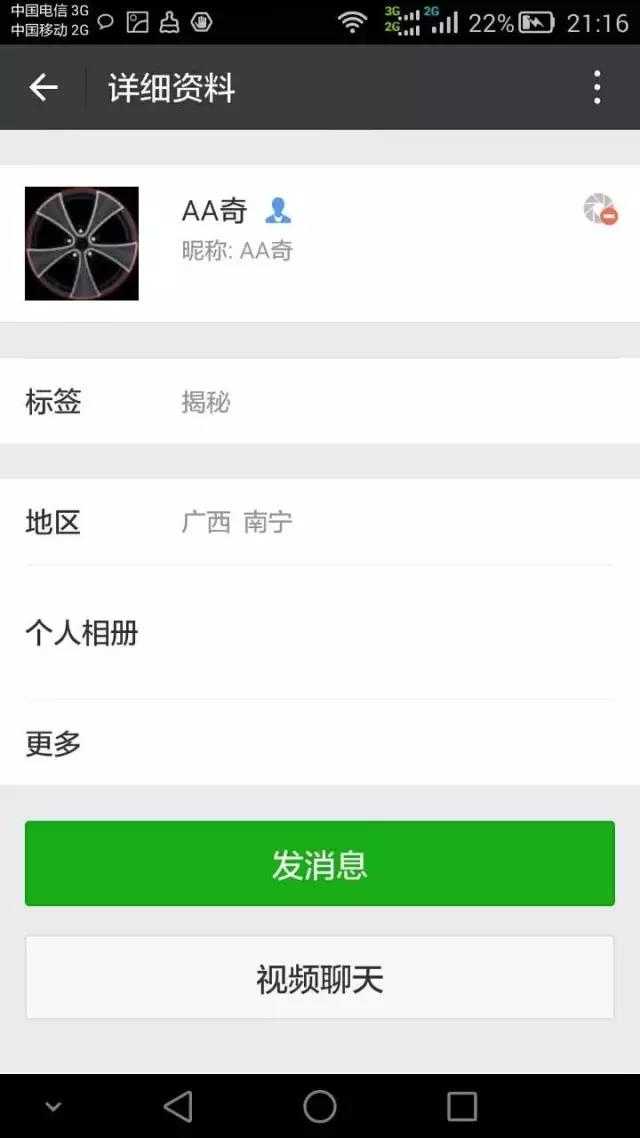Open the 个人相册 photo album
640x1138 pixels.
(x=320, y=633)
